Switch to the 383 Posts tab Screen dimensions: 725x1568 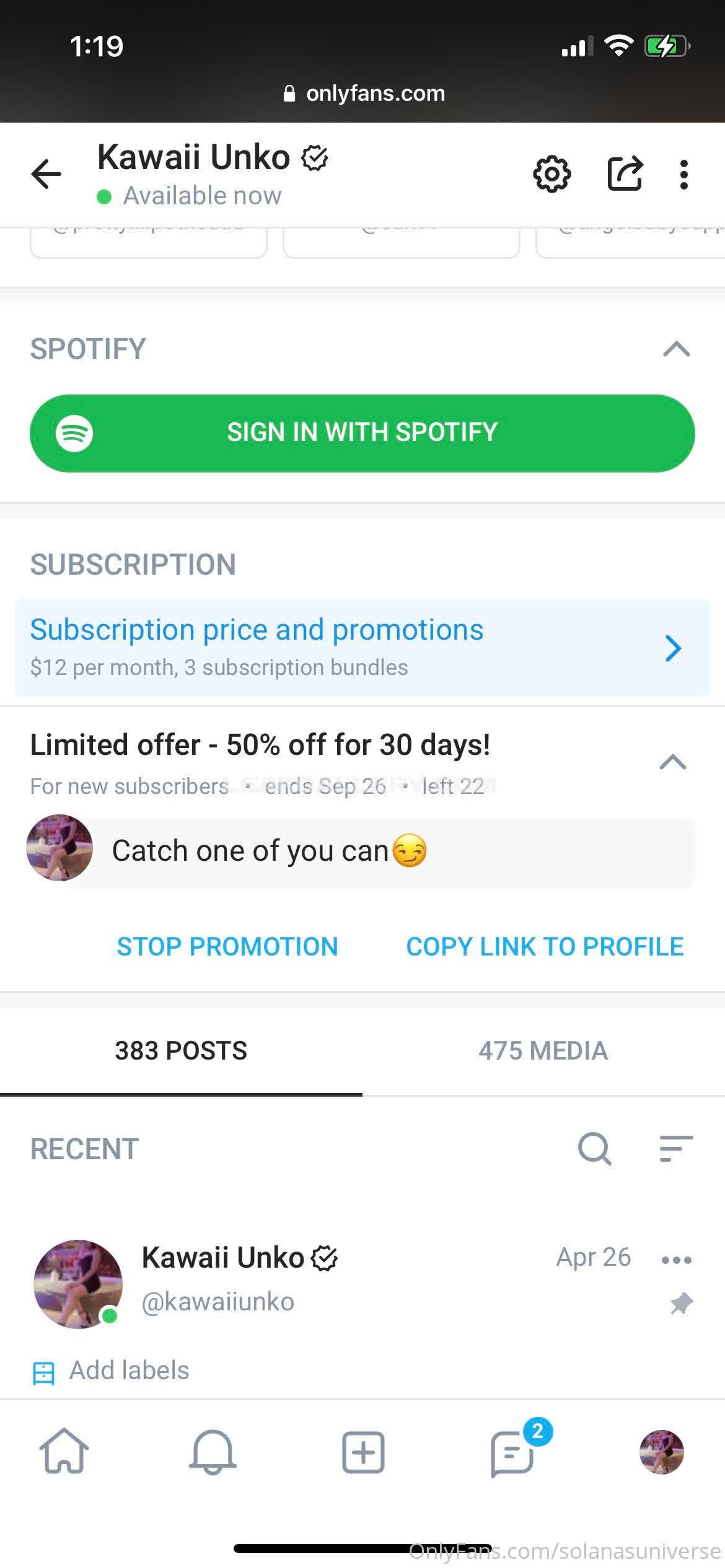[181, 1051]
